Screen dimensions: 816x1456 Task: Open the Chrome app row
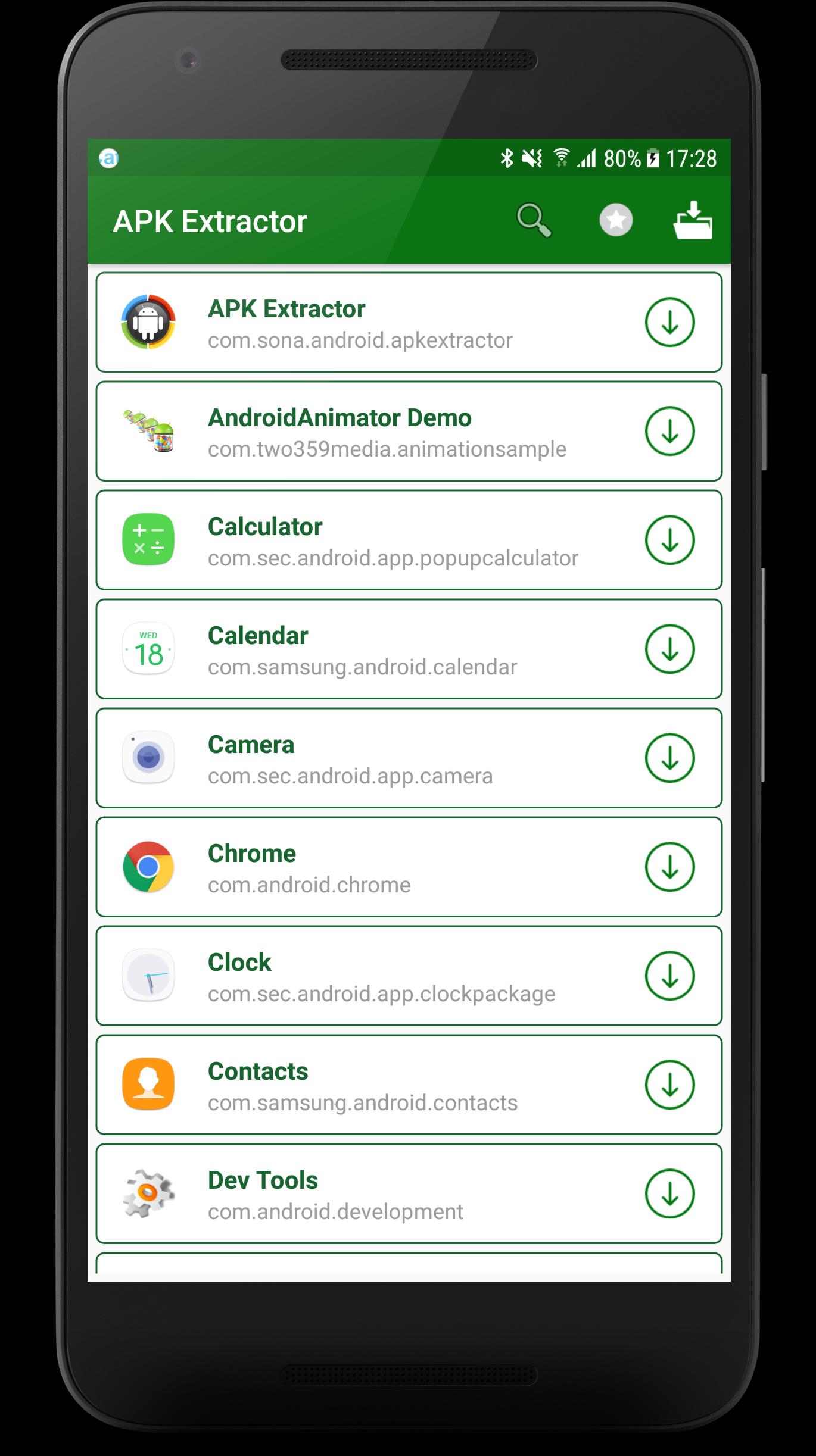tap(357, 867)
